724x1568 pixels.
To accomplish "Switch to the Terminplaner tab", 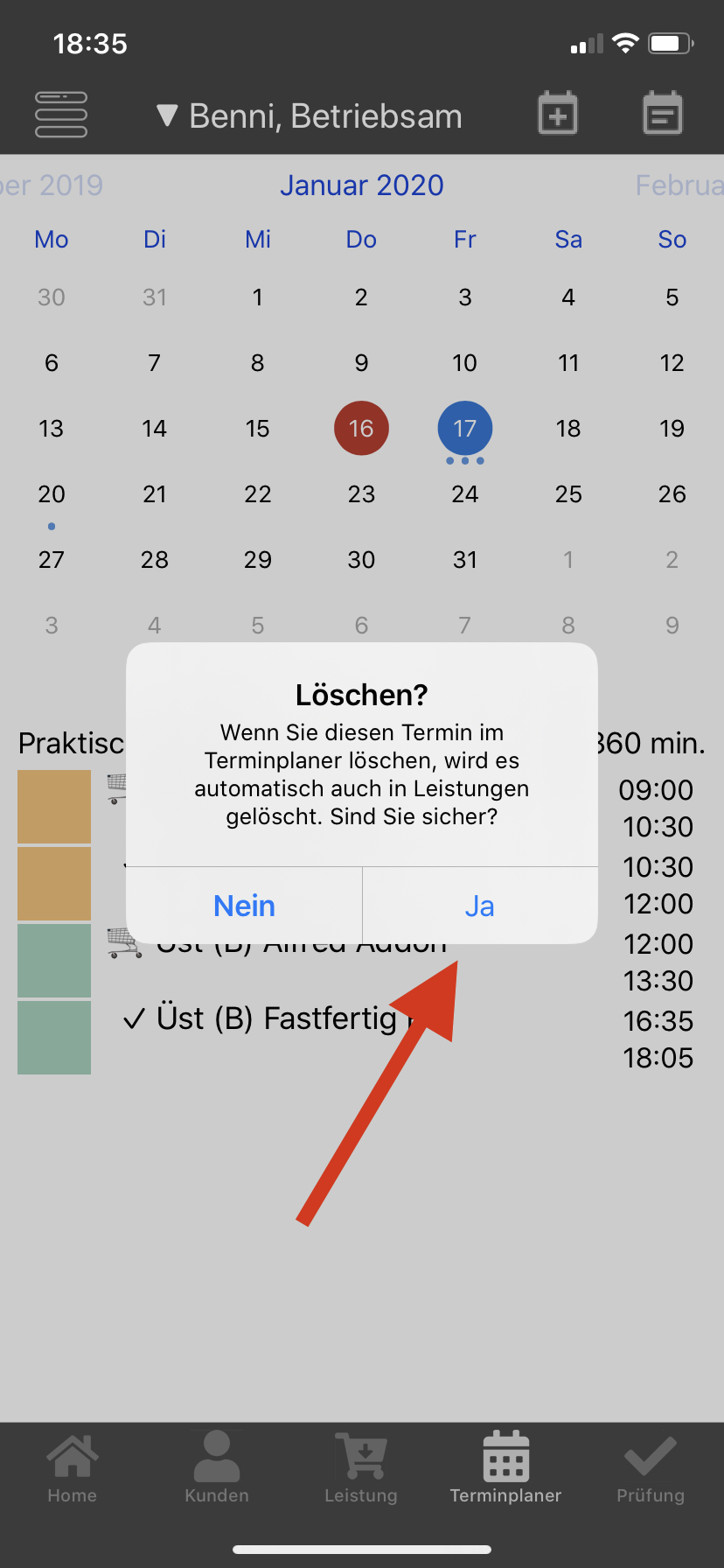I will click(505, 1468).
